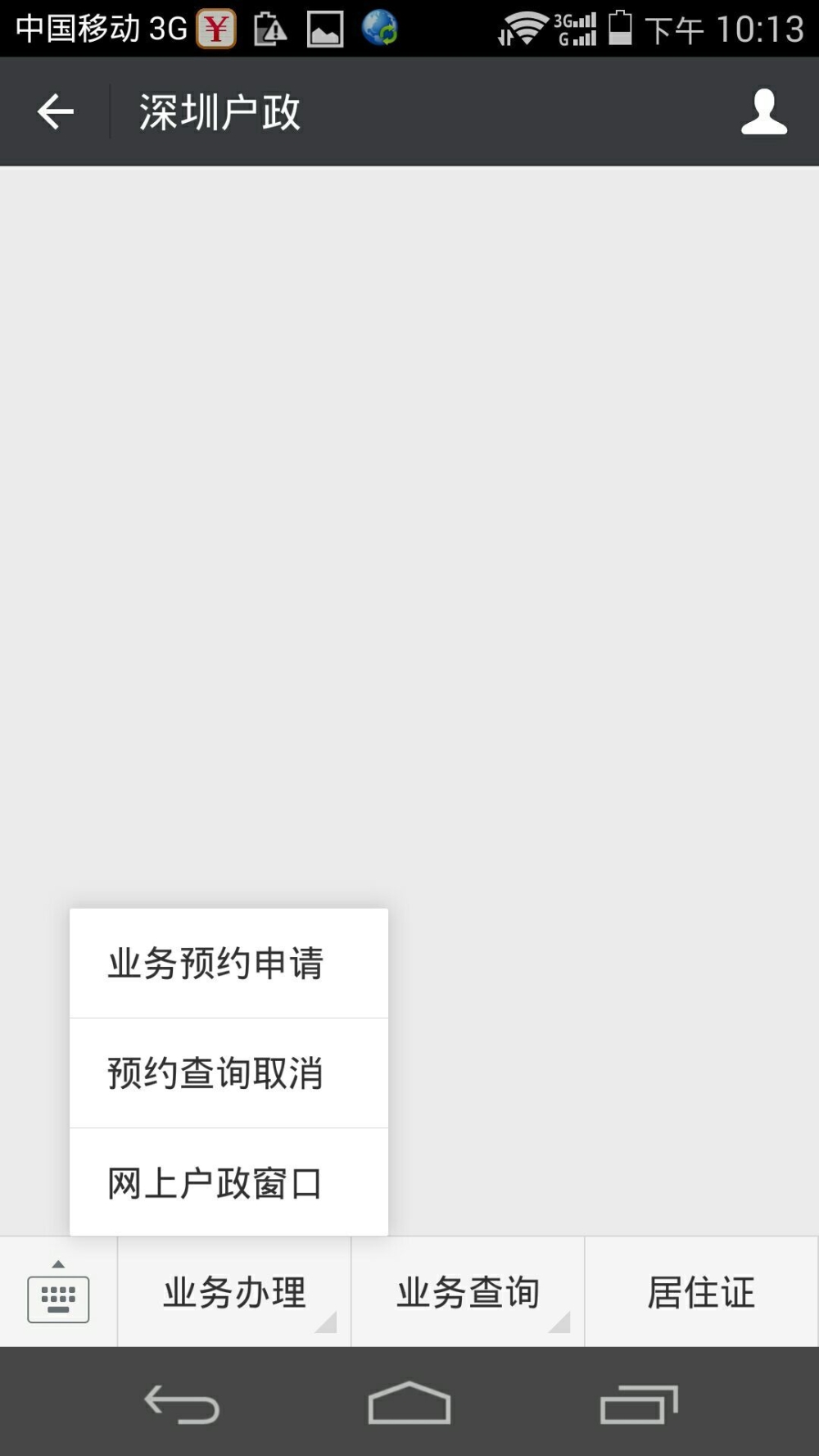Collapse the 业务办理 bottom menu
The width and height of the screenshot is (819, 1456).
[234, 1292]
